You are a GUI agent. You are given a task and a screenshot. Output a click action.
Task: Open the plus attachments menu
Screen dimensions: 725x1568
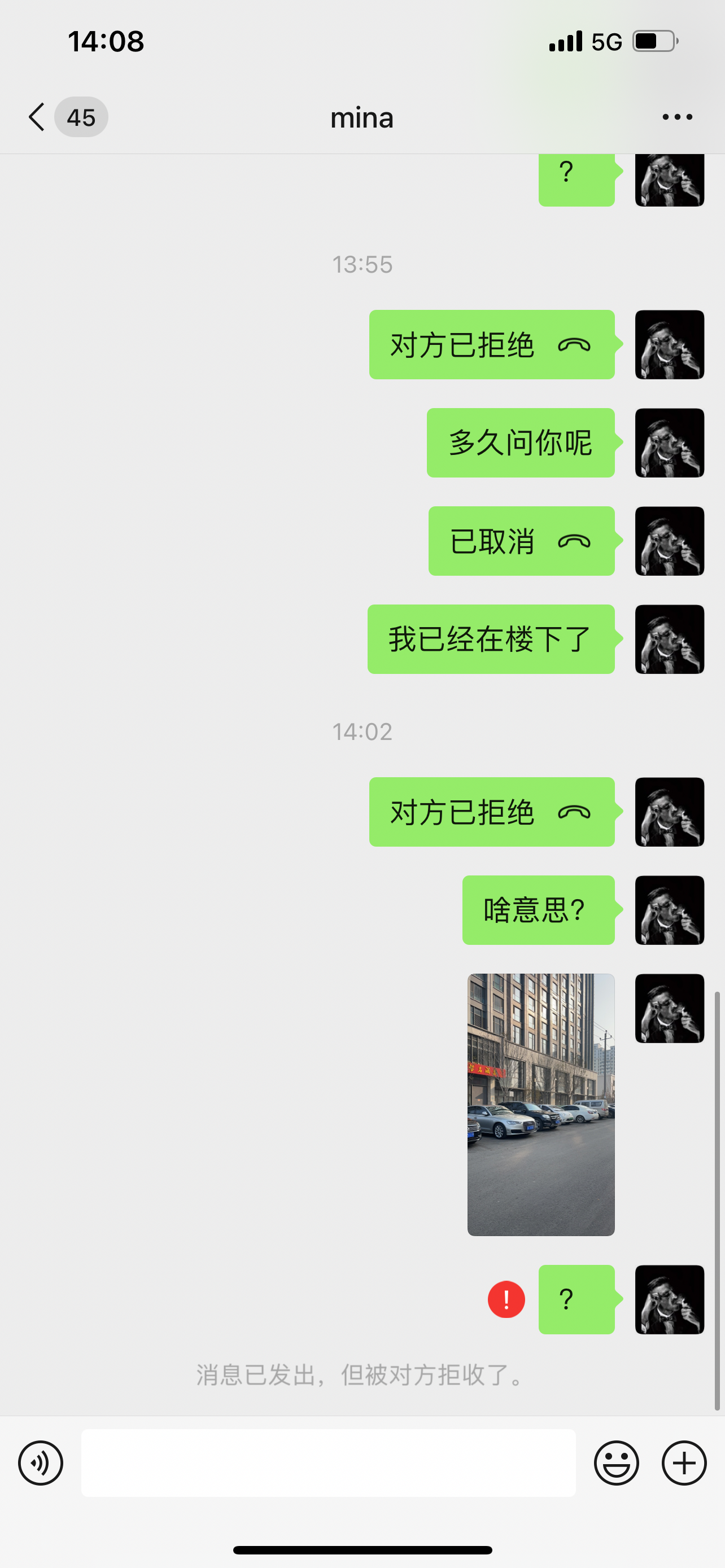684,1462
